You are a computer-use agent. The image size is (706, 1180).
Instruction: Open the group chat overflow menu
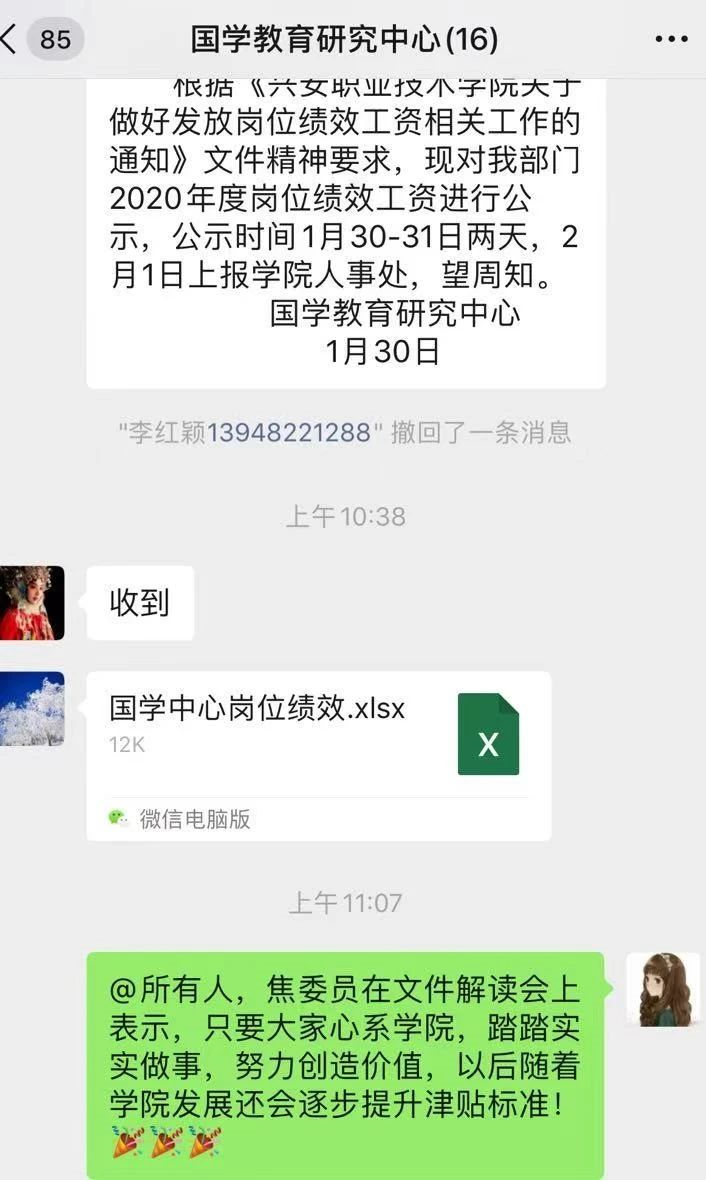pos(671,40)
